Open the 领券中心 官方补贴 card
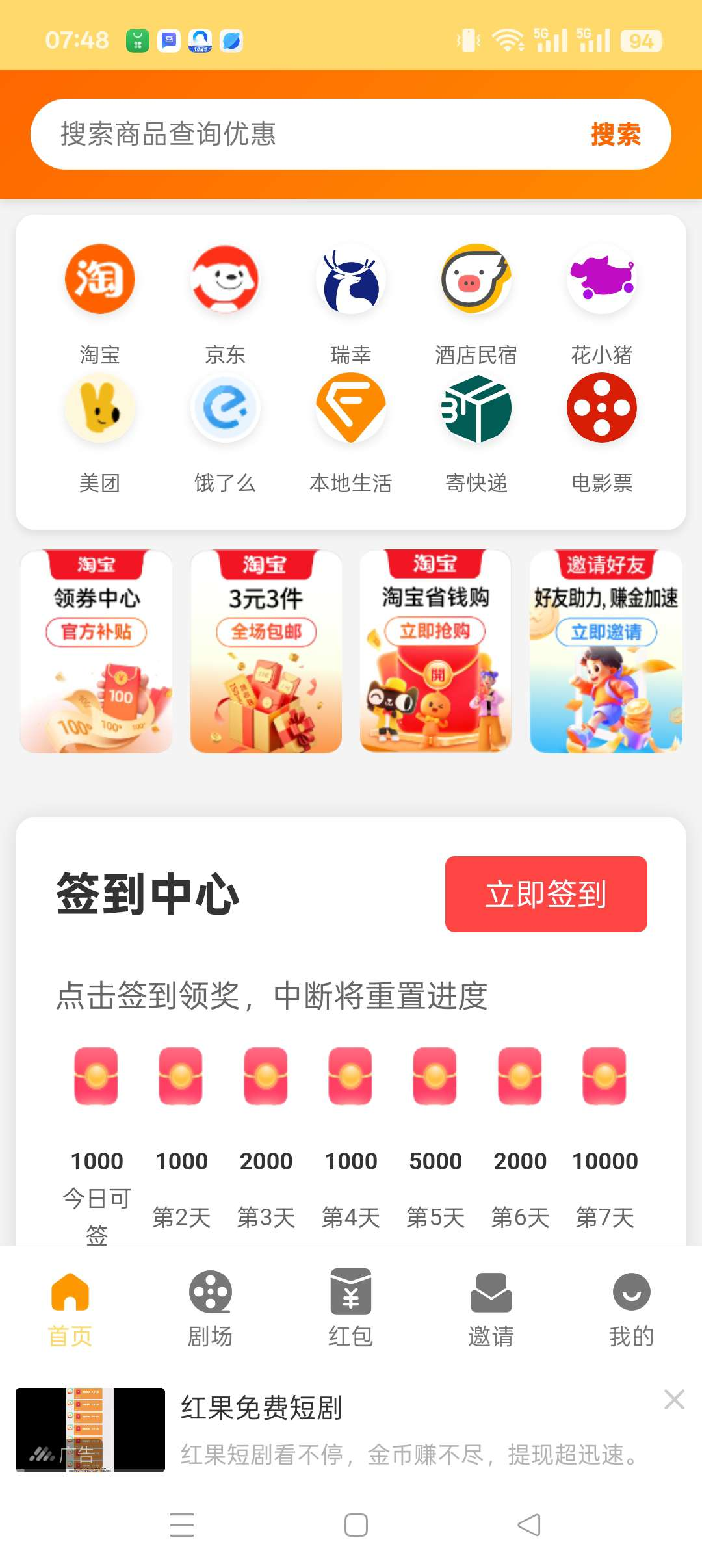The height and width of the screenshot is (1568, 702). click(96, 652)
